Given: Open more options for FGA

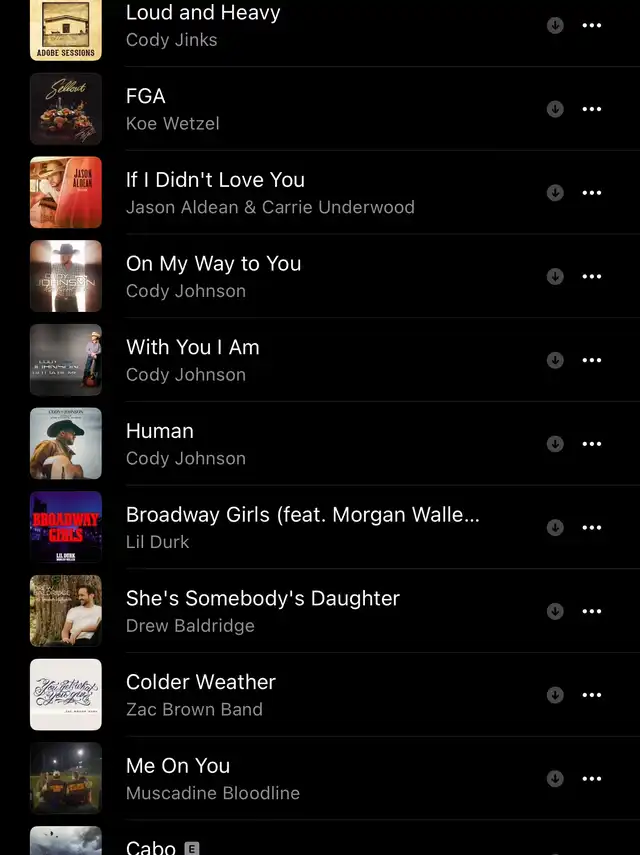Looking at the screenshot, I should (x=592, y=109).
